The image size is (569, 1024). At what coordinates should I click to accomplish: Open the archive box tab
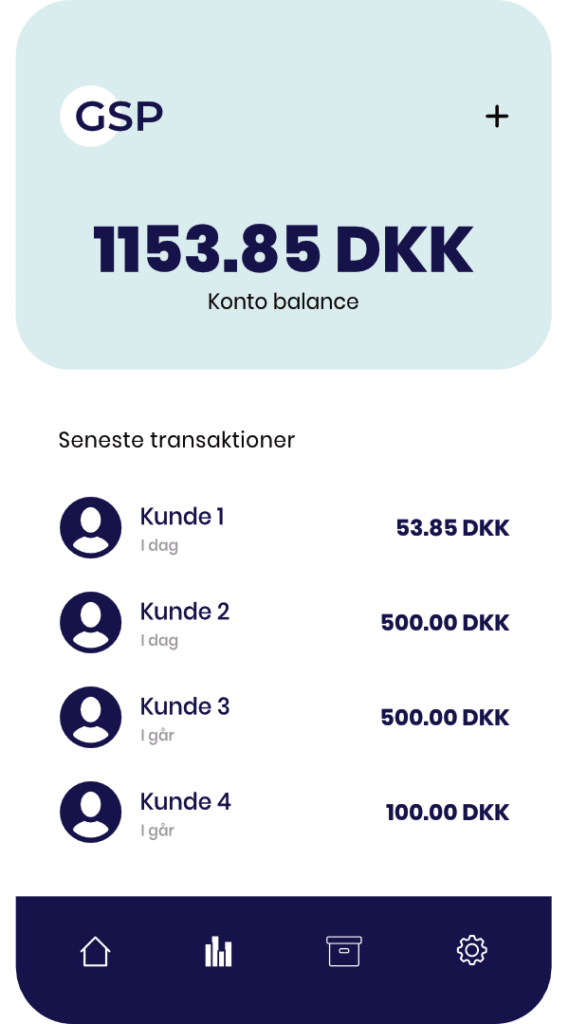tap(344, 951)
